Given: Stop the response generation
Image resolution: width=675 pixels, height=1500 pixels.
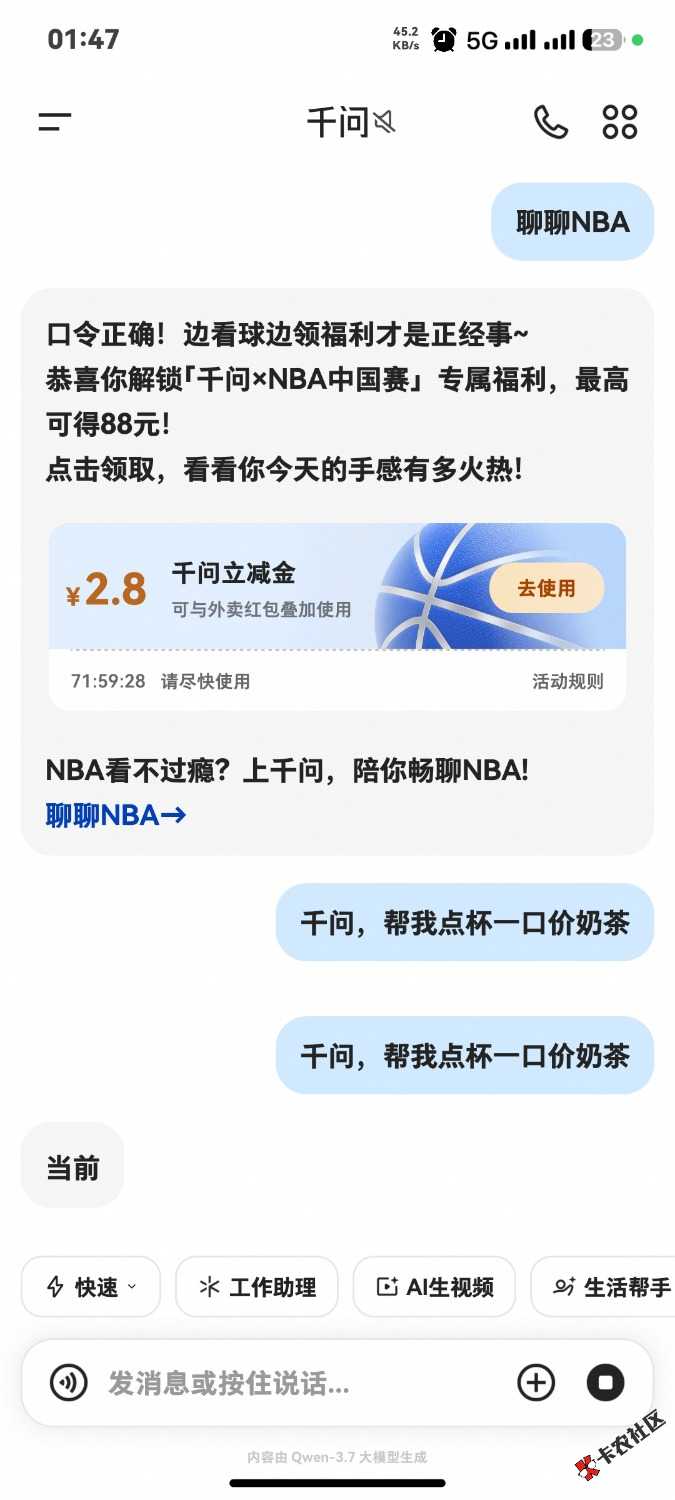Looking at the screenshot, I should point(605,1383).
